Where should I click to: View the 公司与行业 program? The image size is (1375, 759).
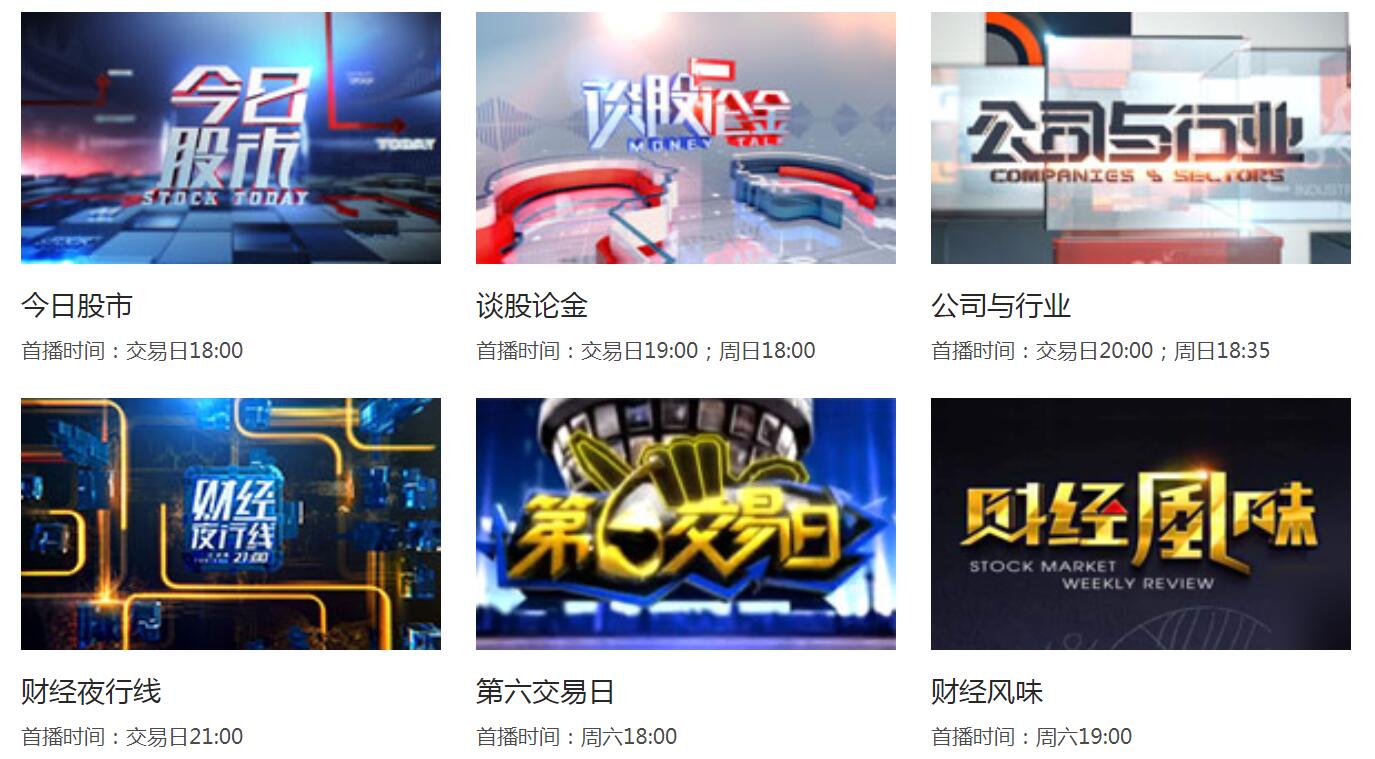(x=1140, y=138)
